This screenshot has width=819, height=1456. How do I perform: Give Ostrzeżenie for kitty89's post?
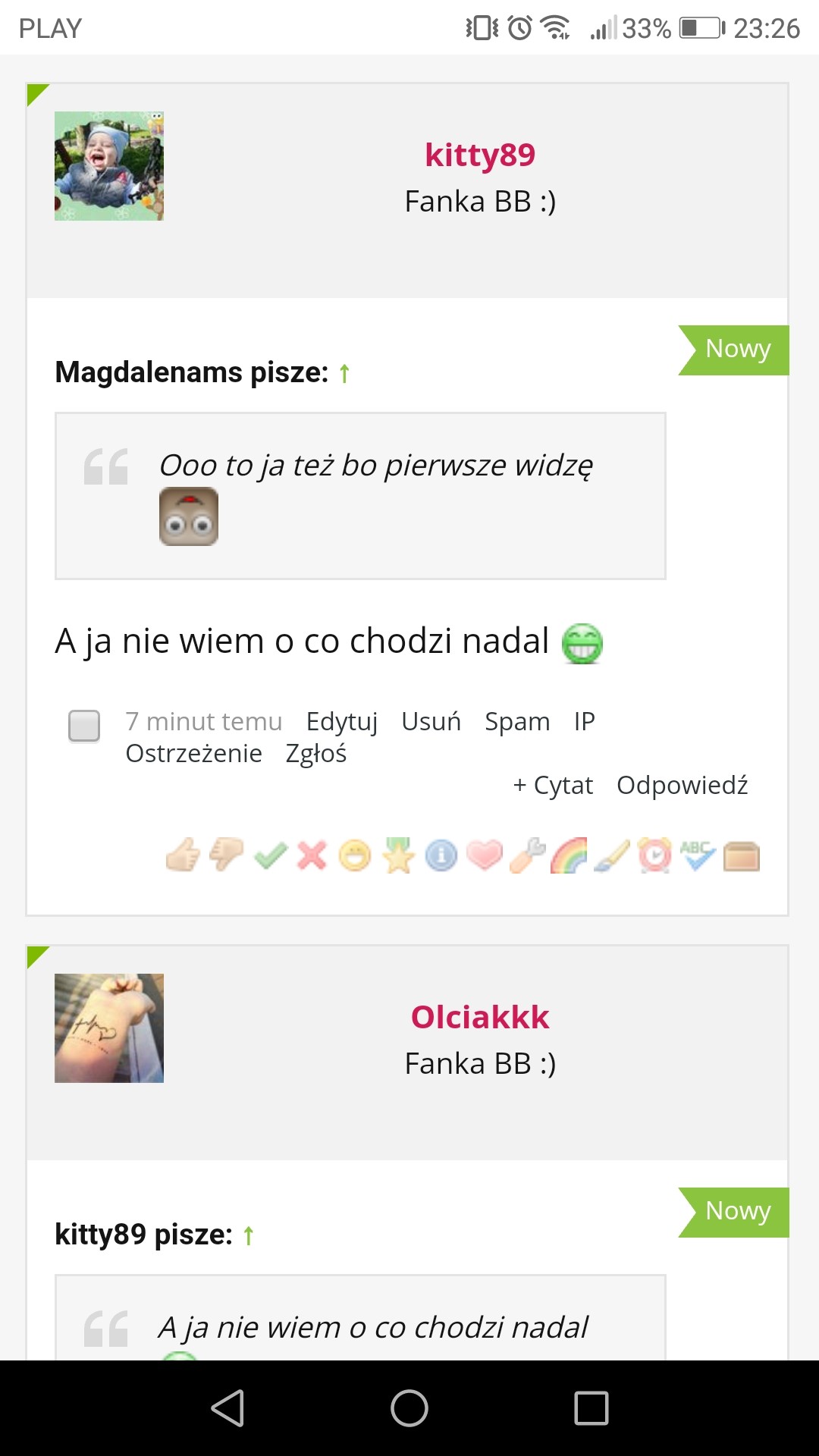pyautogui.click(x=193, y=754)
